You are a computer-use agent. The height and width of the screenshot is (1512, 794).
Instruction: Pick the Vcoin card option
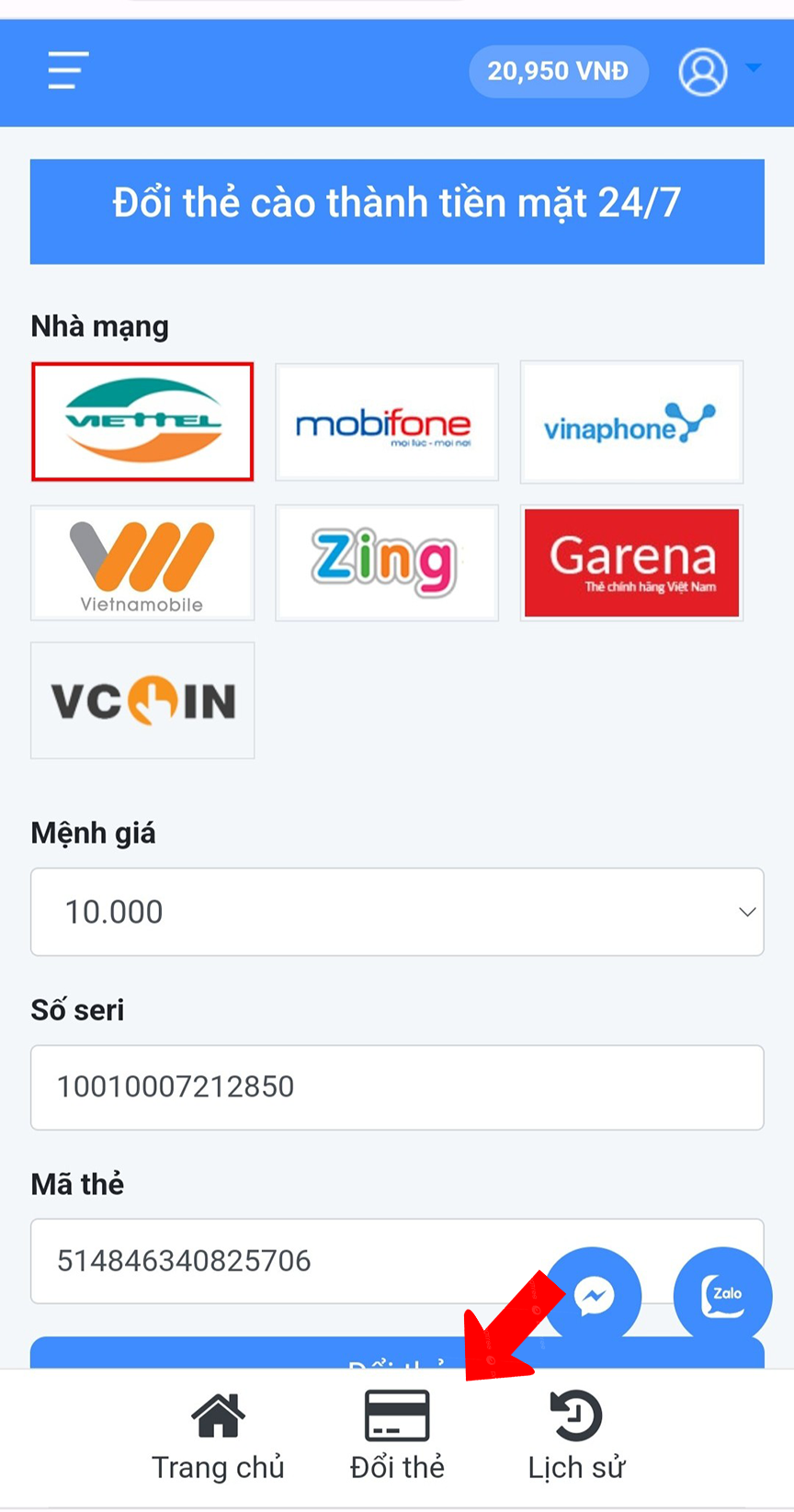pyautogui.click(x=142, y=700)
